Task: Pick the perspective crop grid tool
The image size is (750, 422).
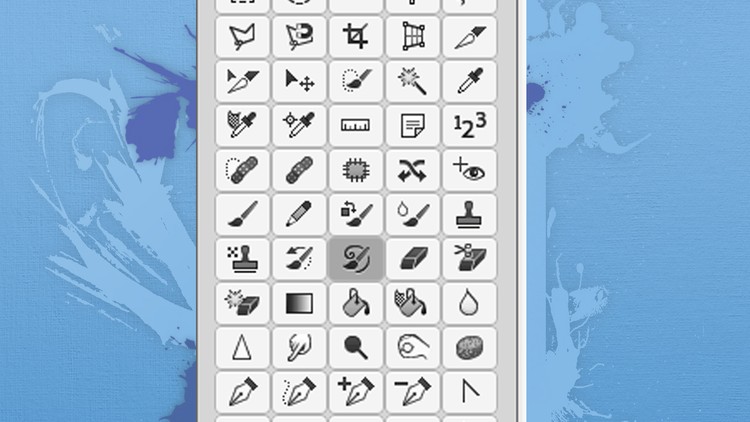Action: point(413,37)
